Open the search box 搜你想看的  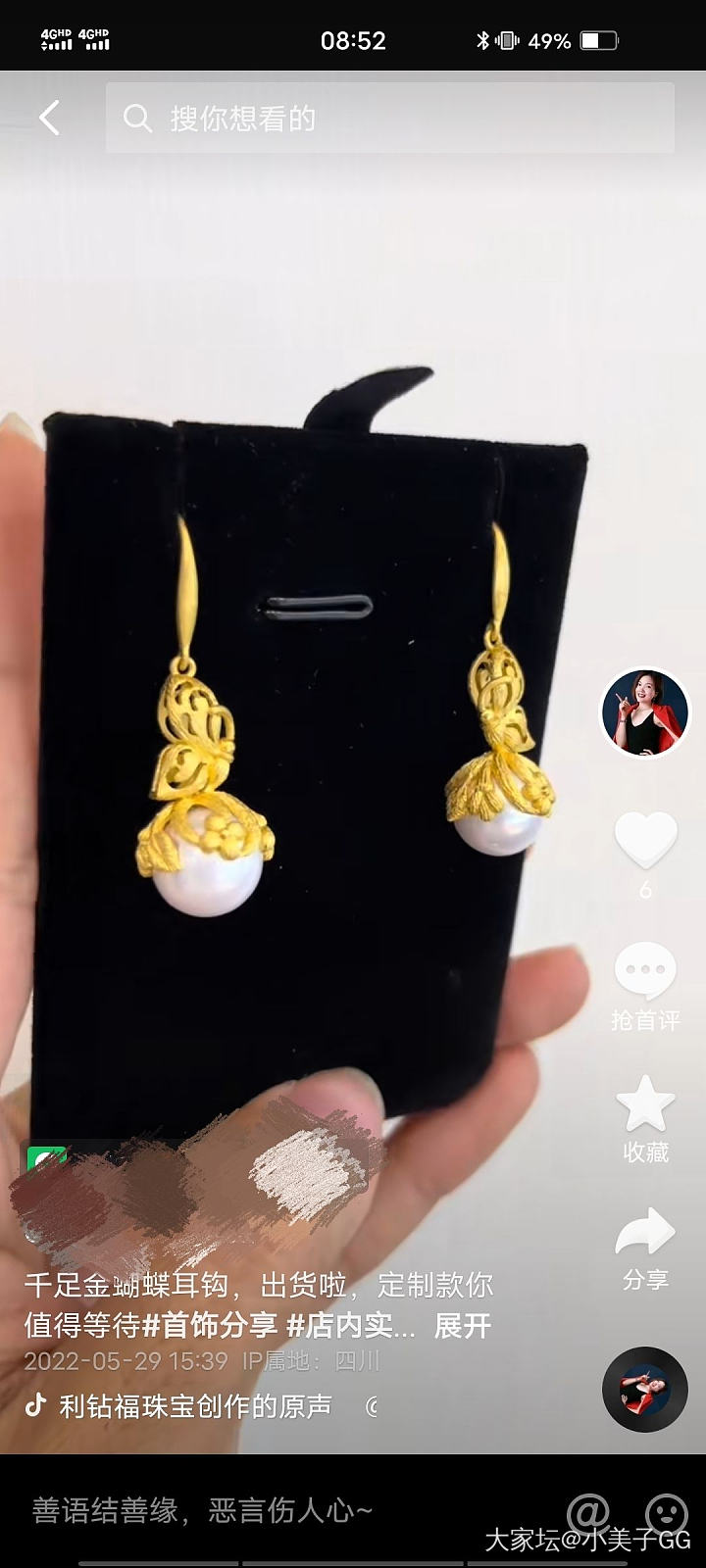pos(390,119)
